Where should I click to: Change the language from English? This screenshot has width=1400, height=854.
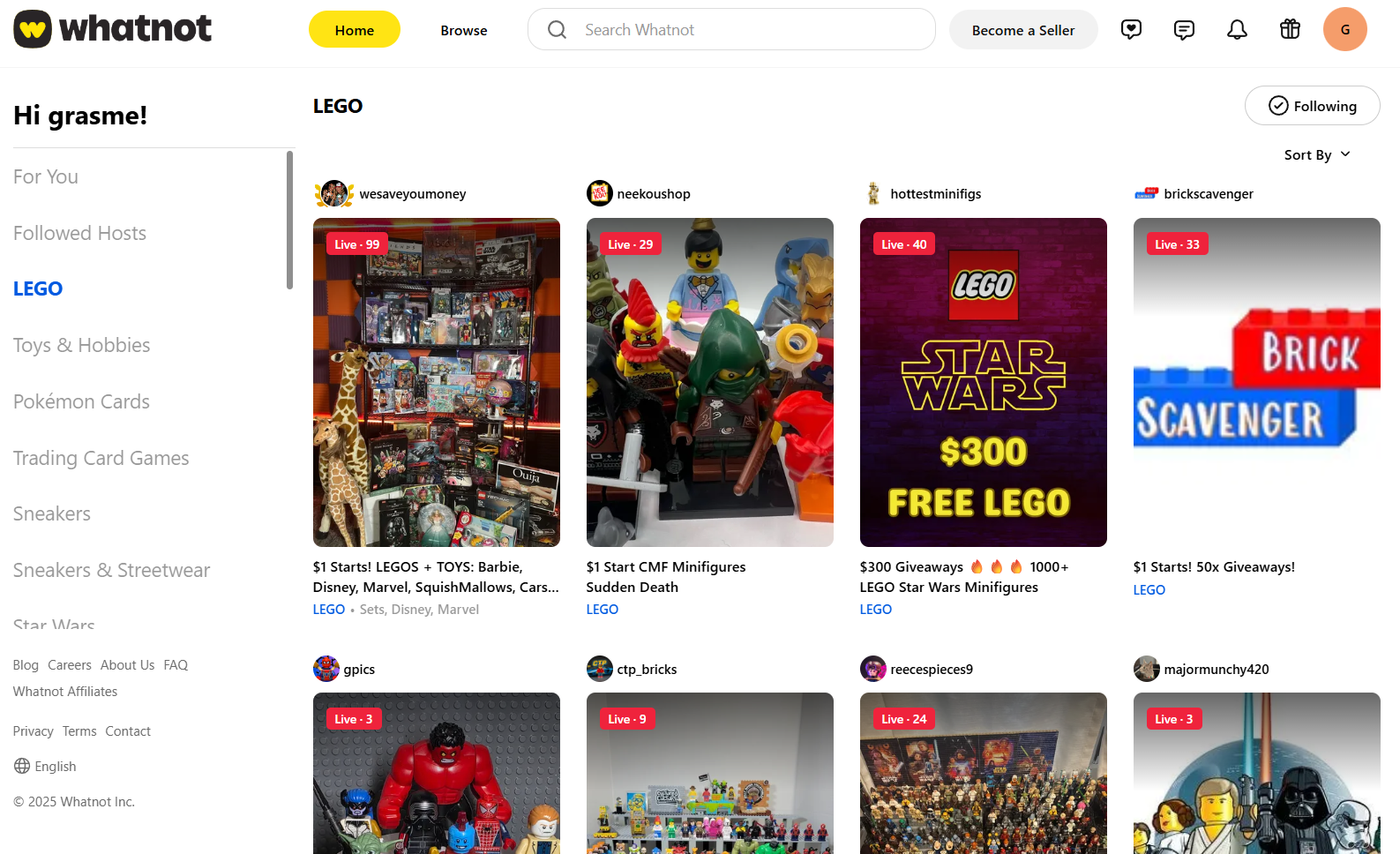click(x=45, y=767)
